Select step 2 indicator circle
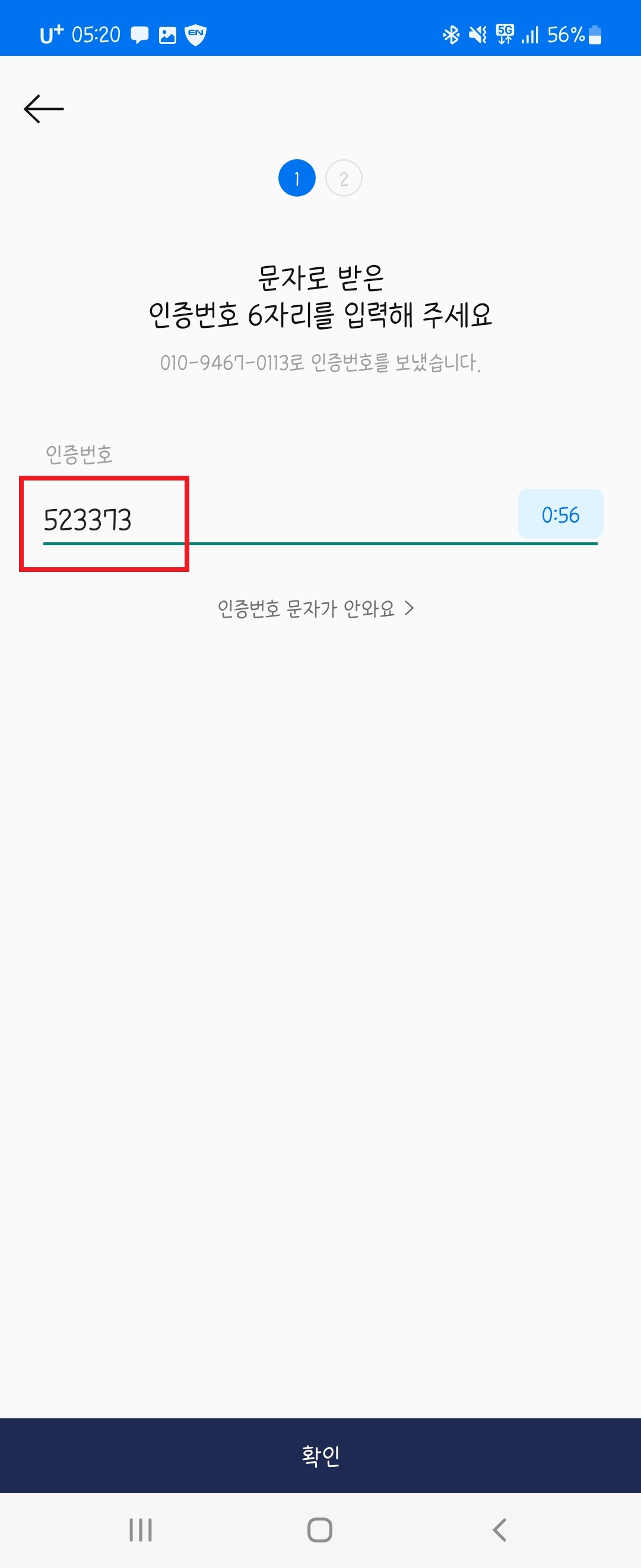641x1568 pixels. point(344,177)
